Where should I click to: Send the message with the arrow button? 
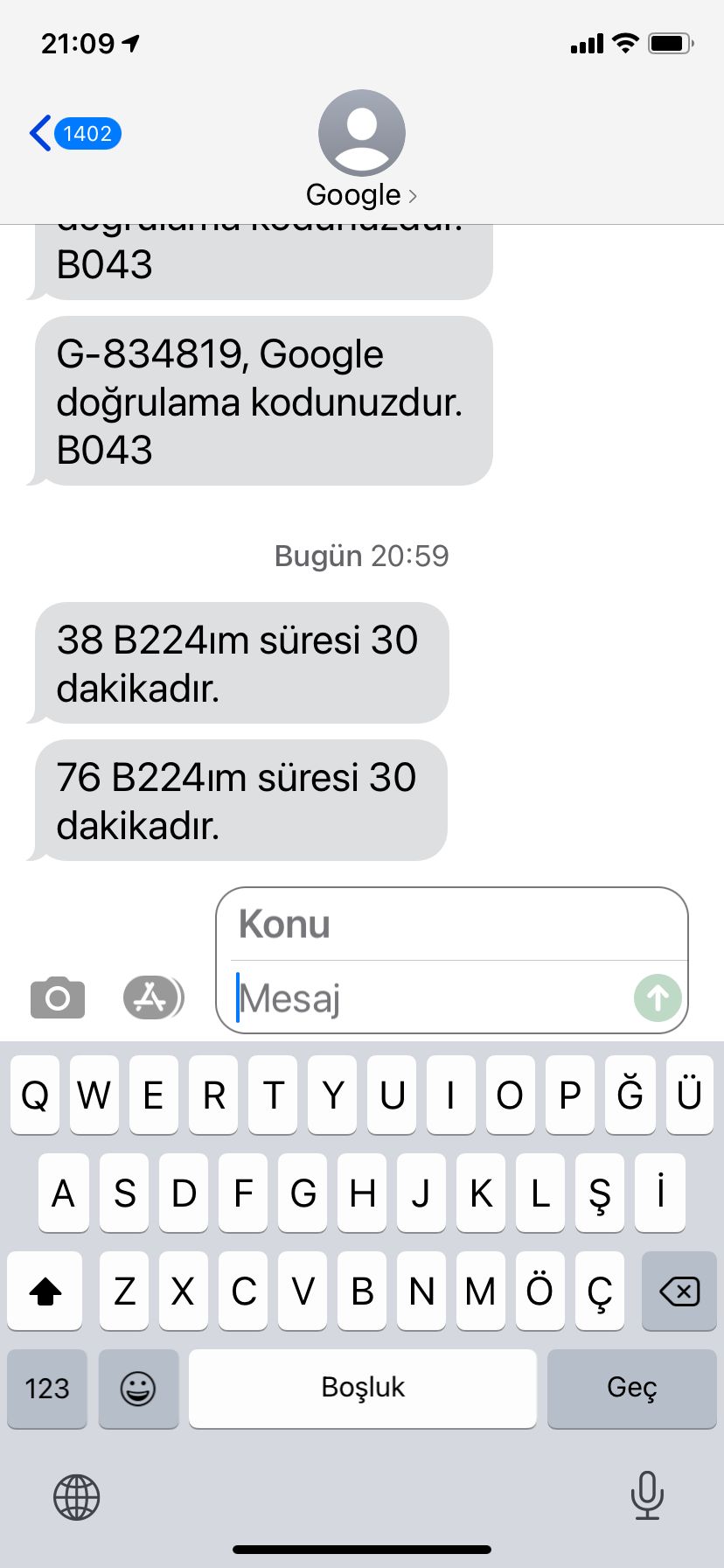(x=658, y=997)
